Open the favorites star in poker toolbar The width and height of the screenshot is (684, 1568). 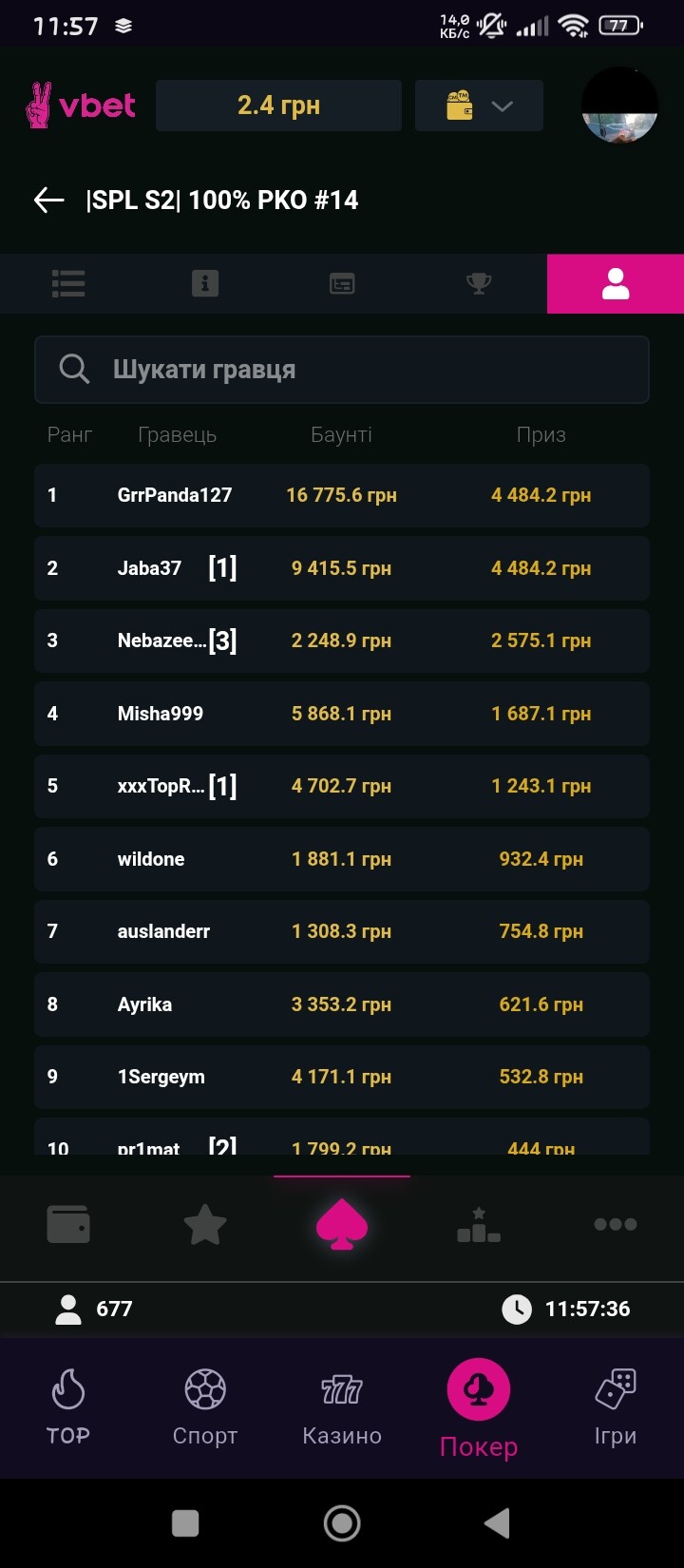click(x=205, y=1224)
